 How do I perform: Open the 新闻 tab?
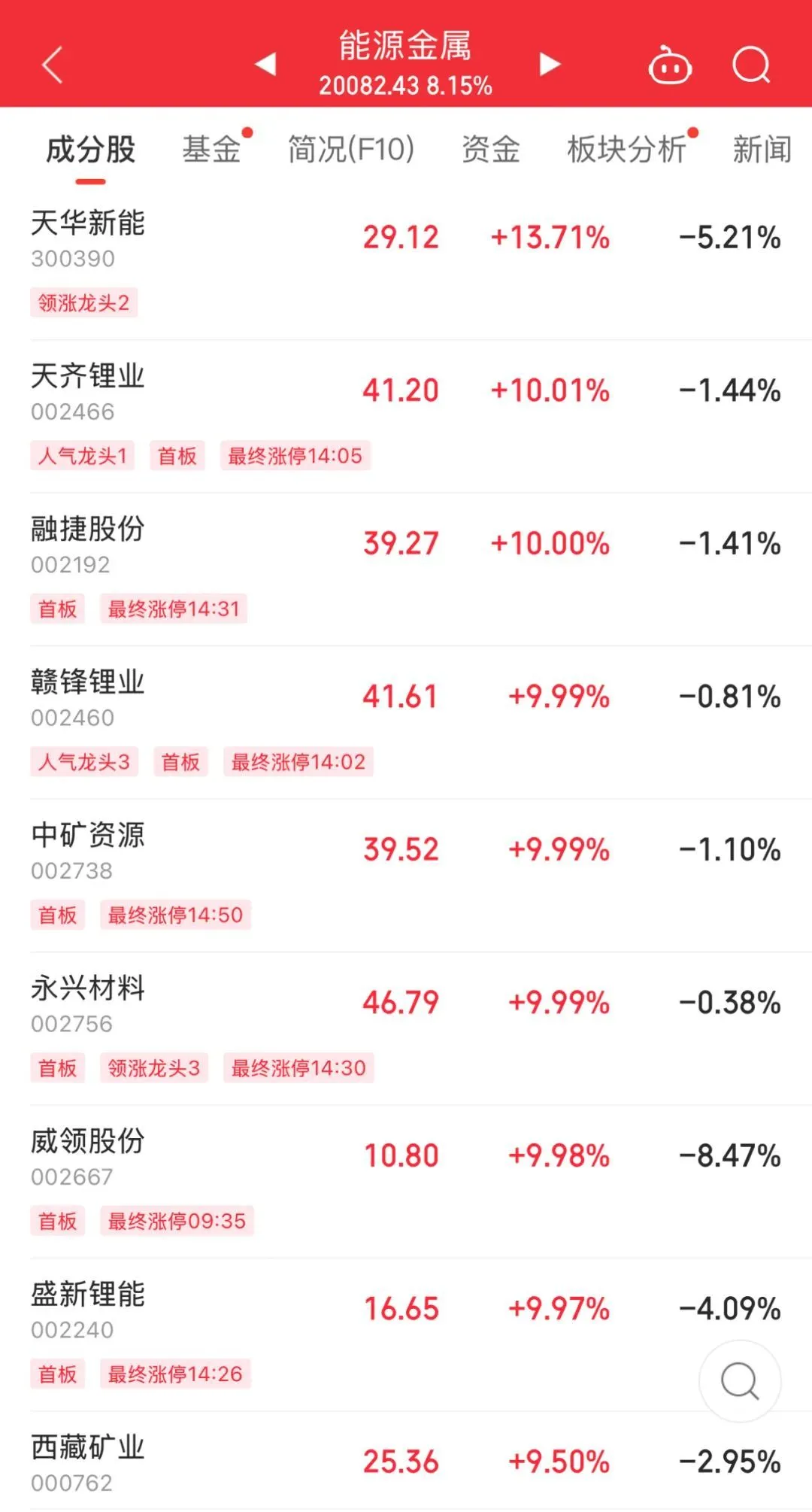pos(762,150)
